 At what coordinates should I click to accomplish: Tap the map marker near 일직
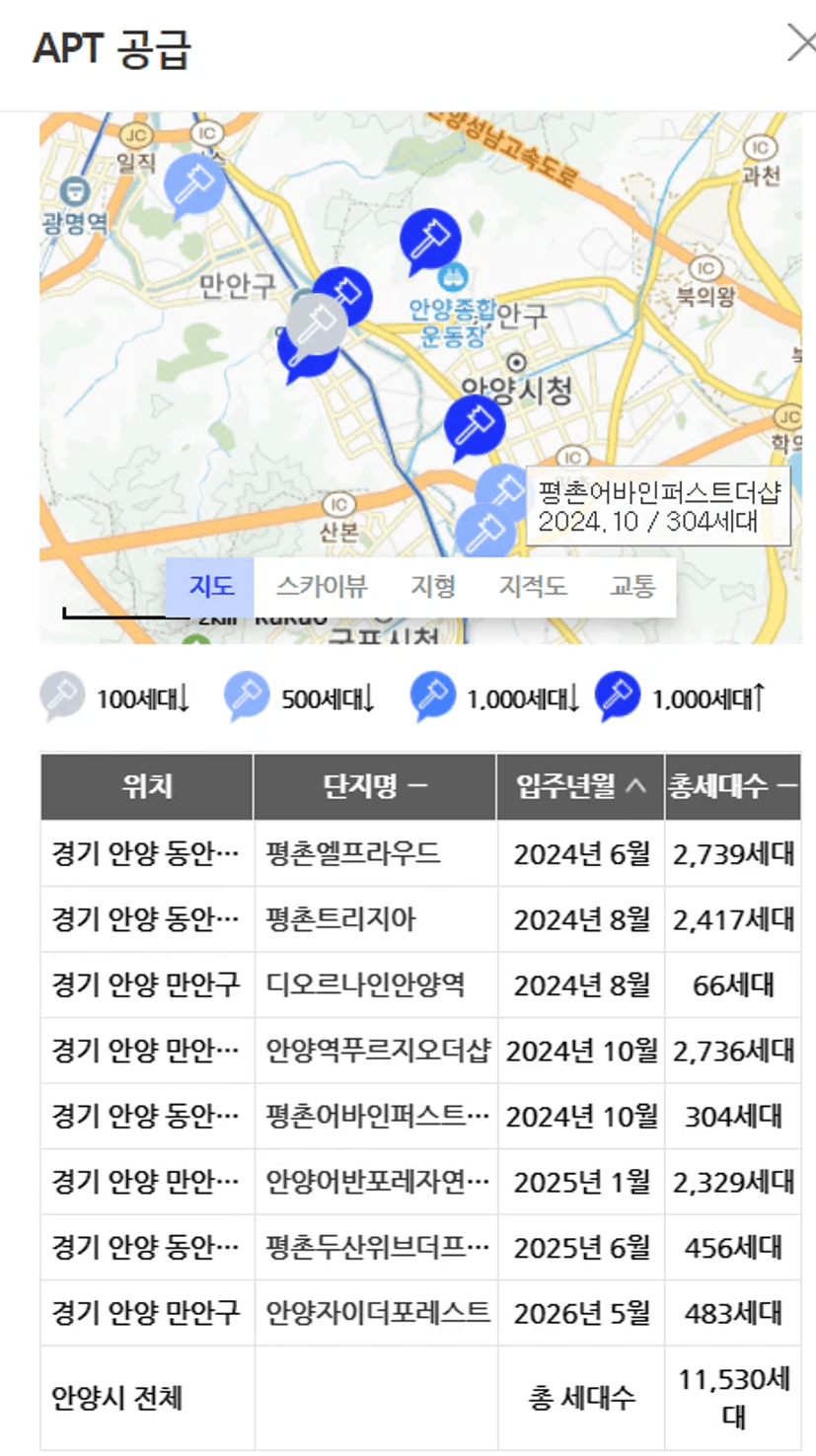pos(193,182)
